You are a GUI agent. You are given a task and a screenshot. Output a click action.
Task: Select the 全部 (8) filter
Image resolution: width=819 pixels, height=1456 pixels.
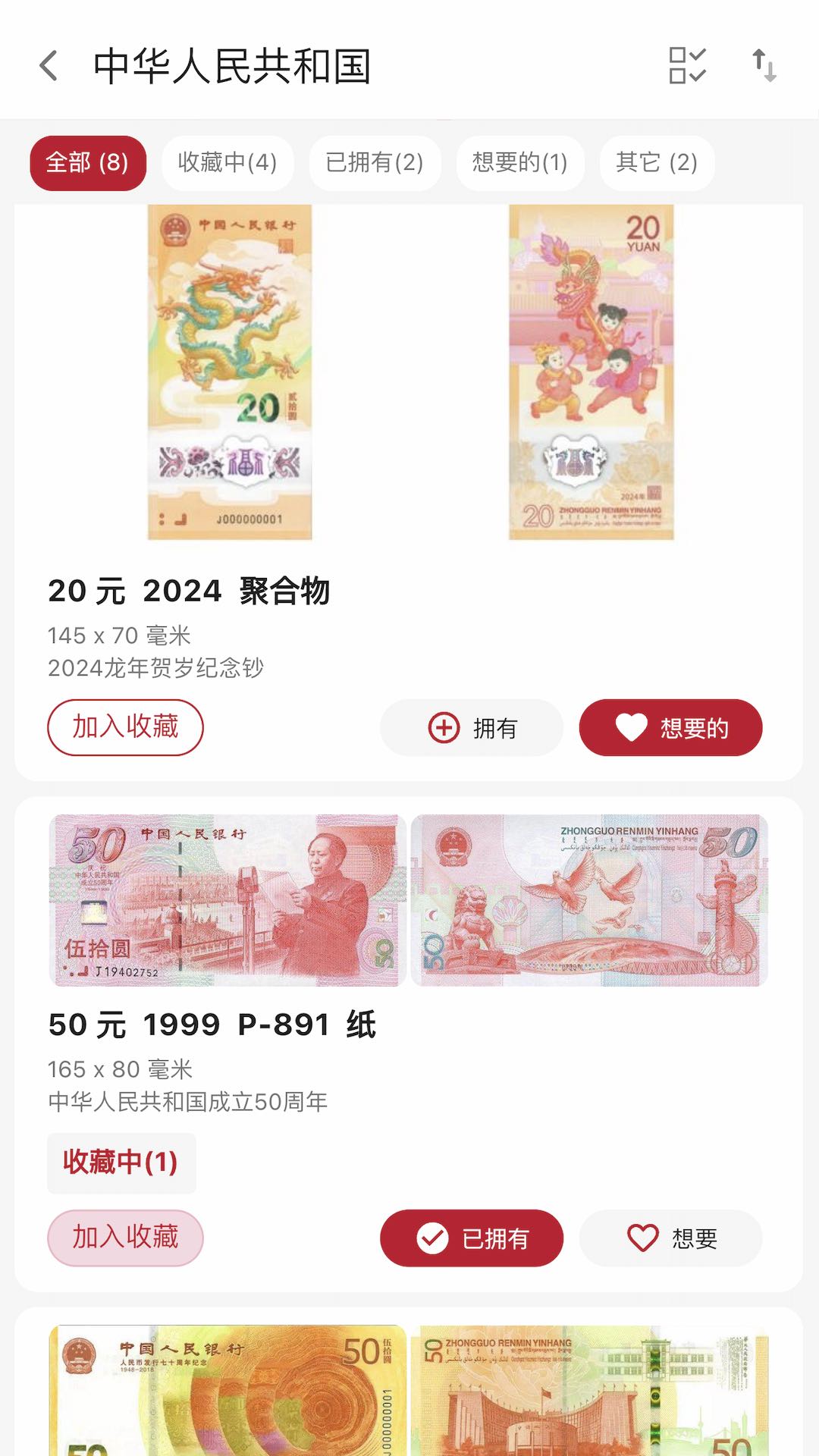88,163
